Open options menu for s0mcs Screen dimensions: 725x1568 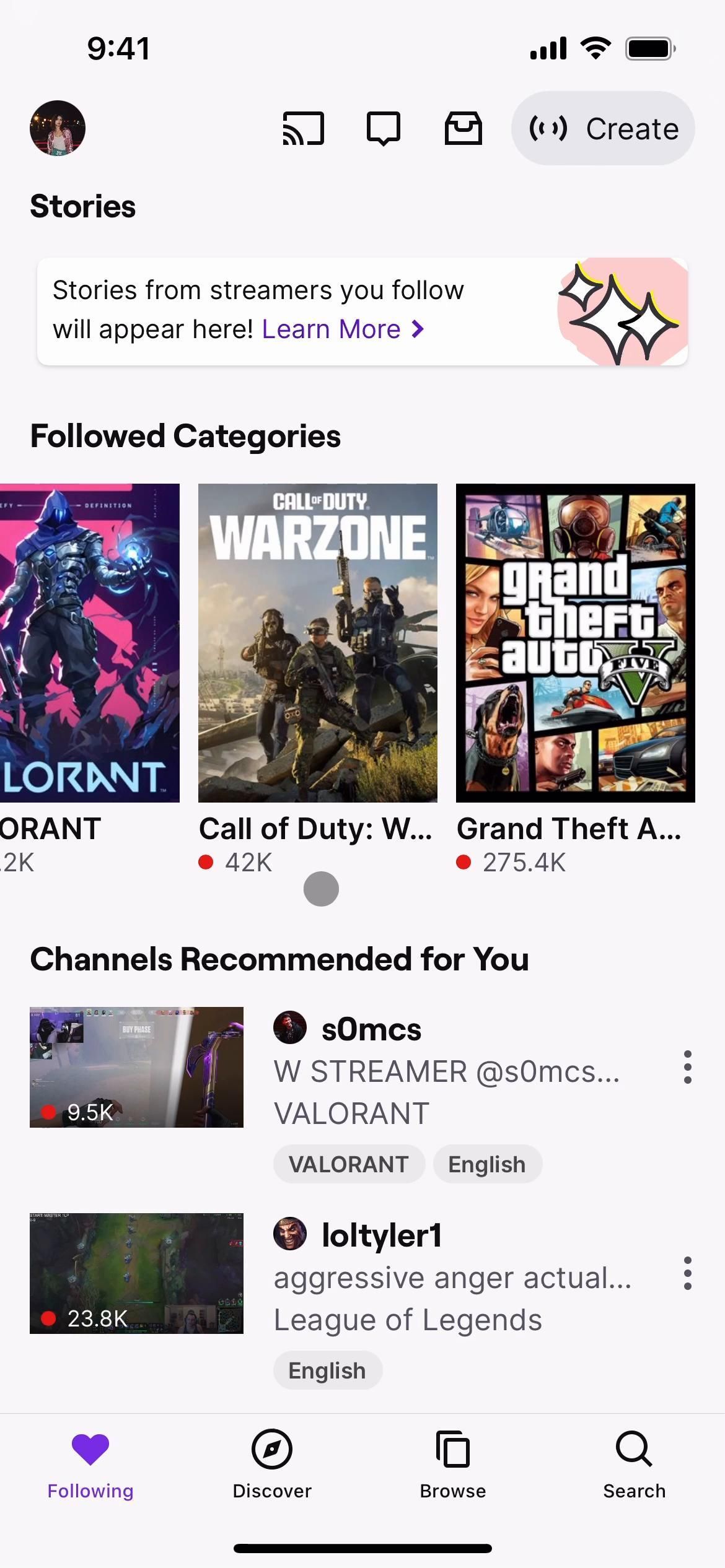(x=687, y=1067)
